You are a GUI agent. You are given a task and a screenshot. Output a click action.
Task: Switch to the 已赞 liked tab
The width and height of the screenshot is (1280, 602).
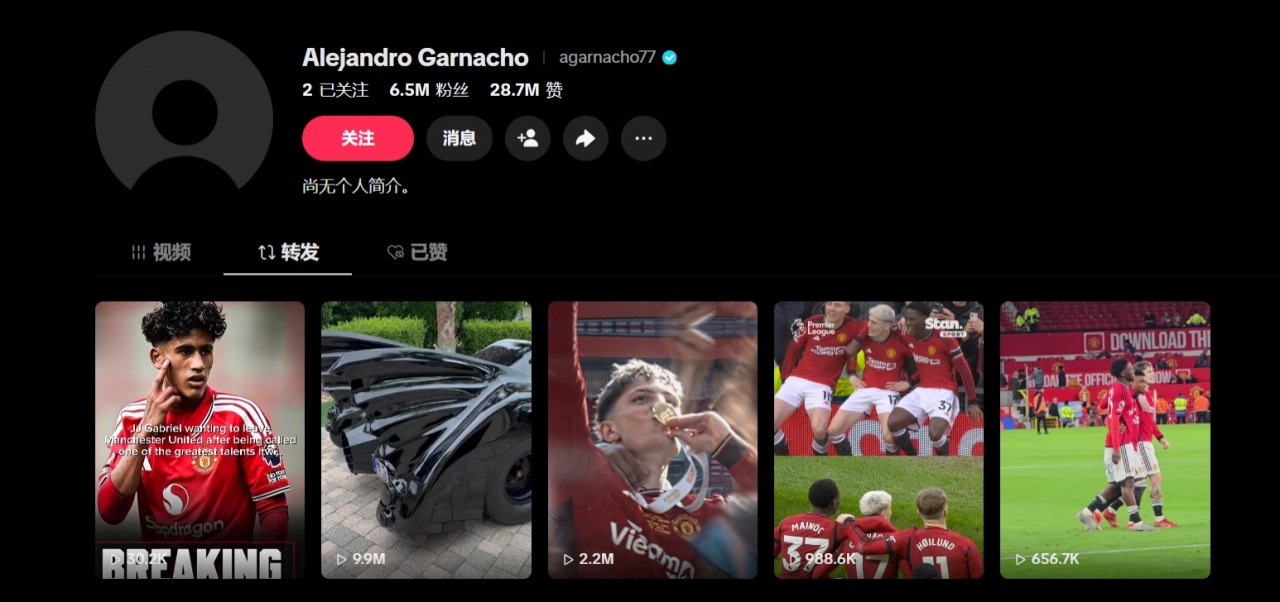point(416,252)
